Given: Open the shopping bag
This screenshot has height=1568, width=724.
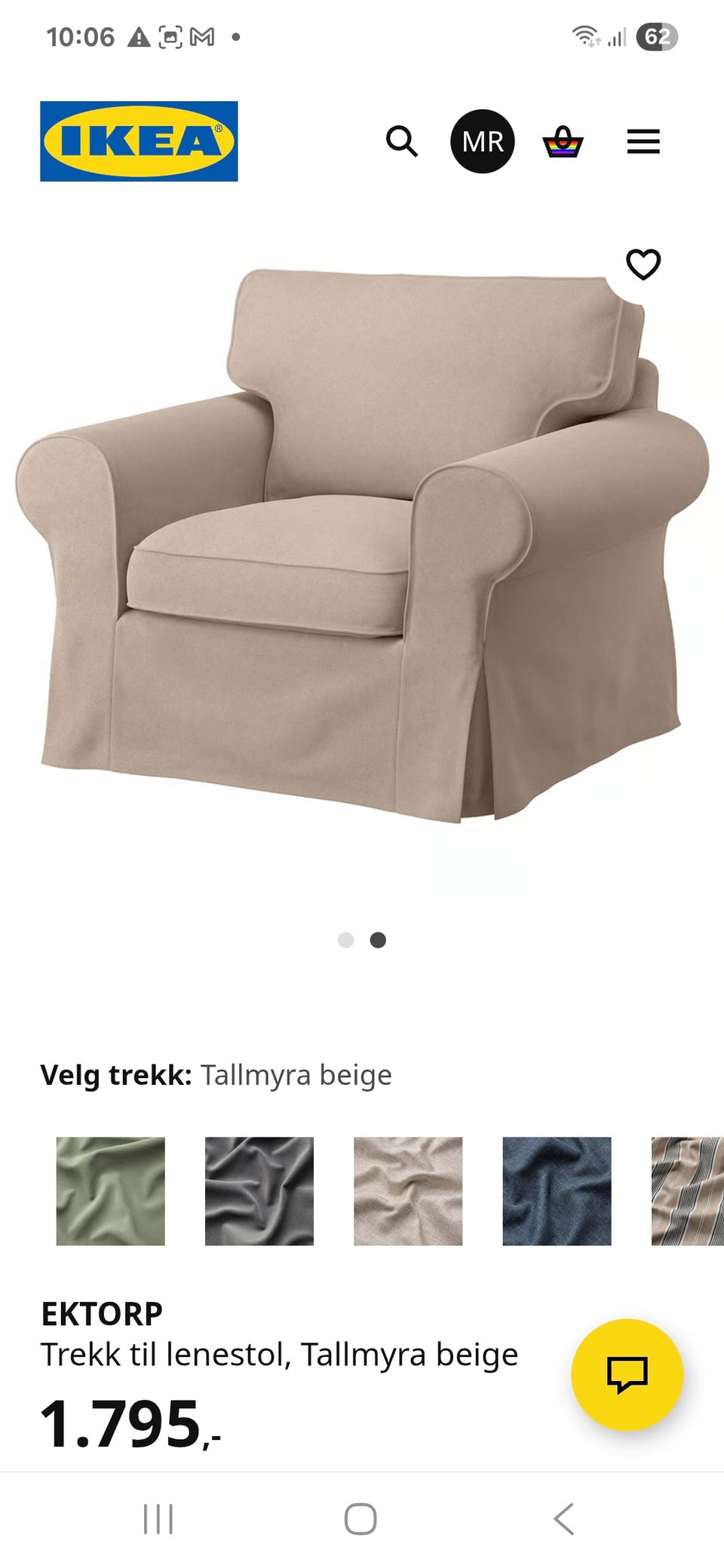Looking at the screenshot, I should pos(562,142).
